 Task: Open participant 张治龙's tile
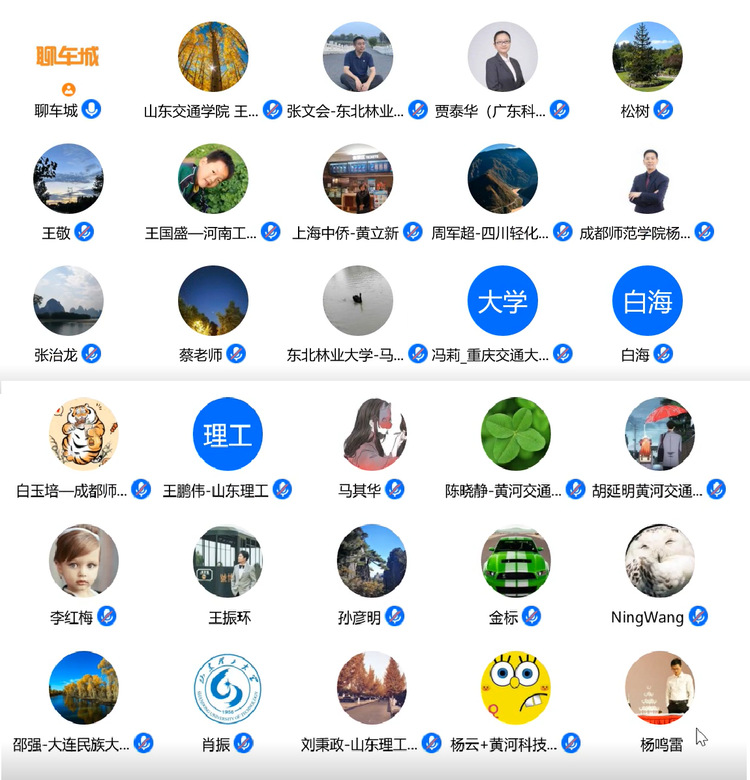[x=68, y=301]
